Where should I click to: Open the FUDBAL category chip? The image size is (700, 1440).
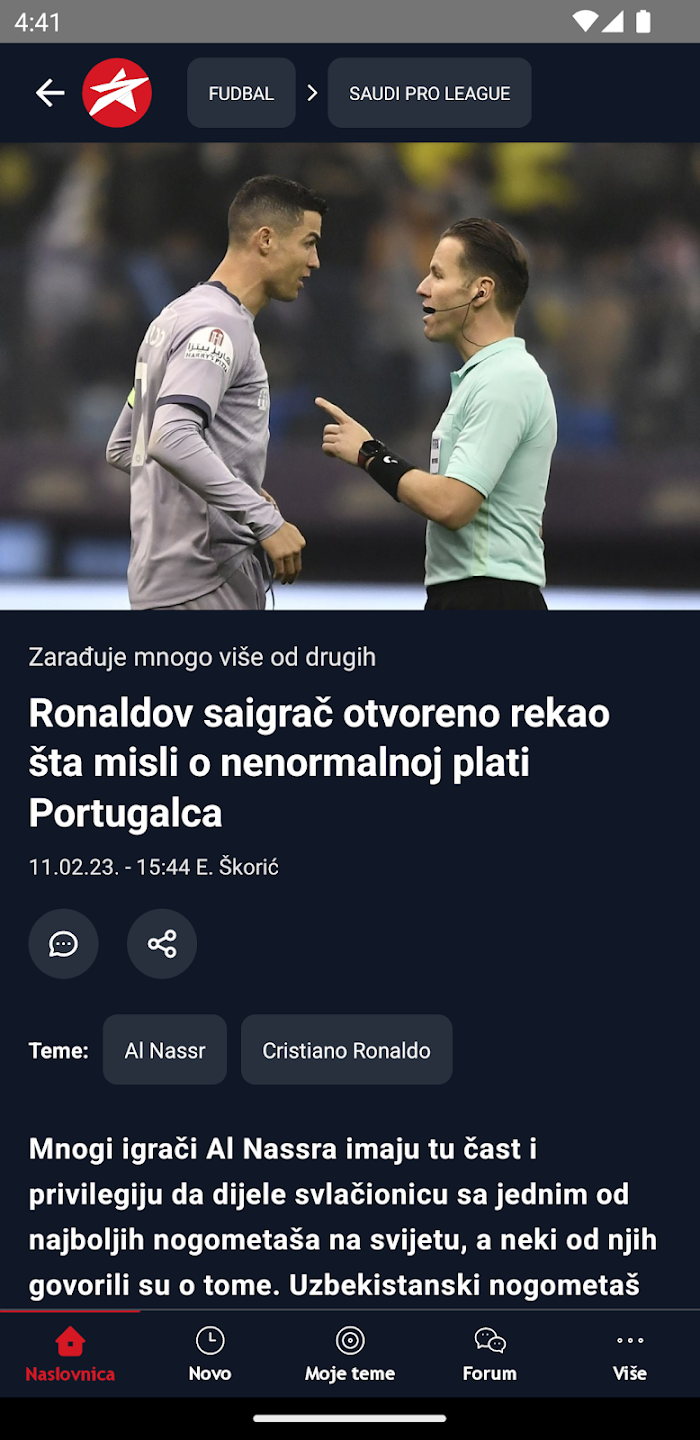(x=241, y=93)
